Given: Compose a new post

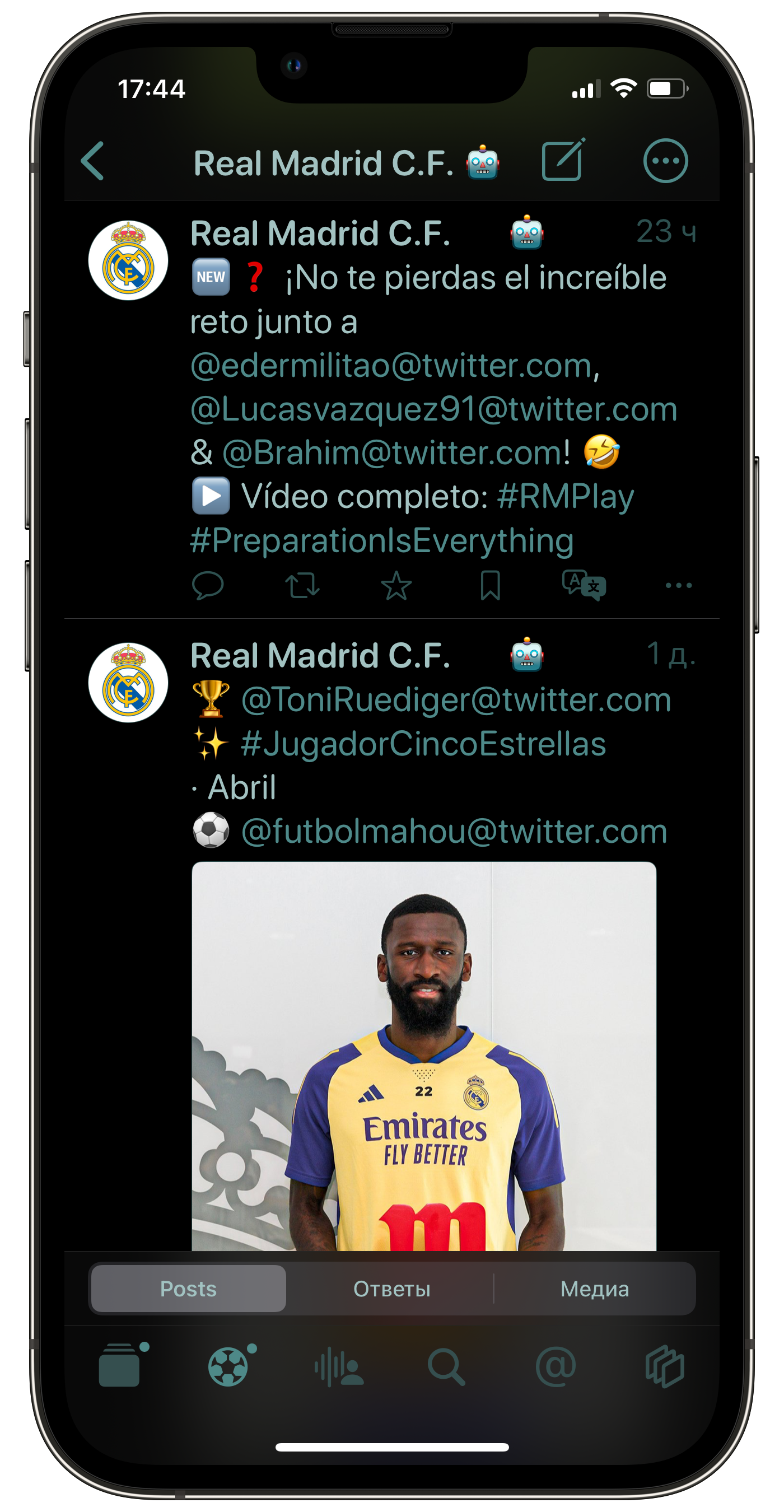Looking at the screenshot, I should [563, 160].
